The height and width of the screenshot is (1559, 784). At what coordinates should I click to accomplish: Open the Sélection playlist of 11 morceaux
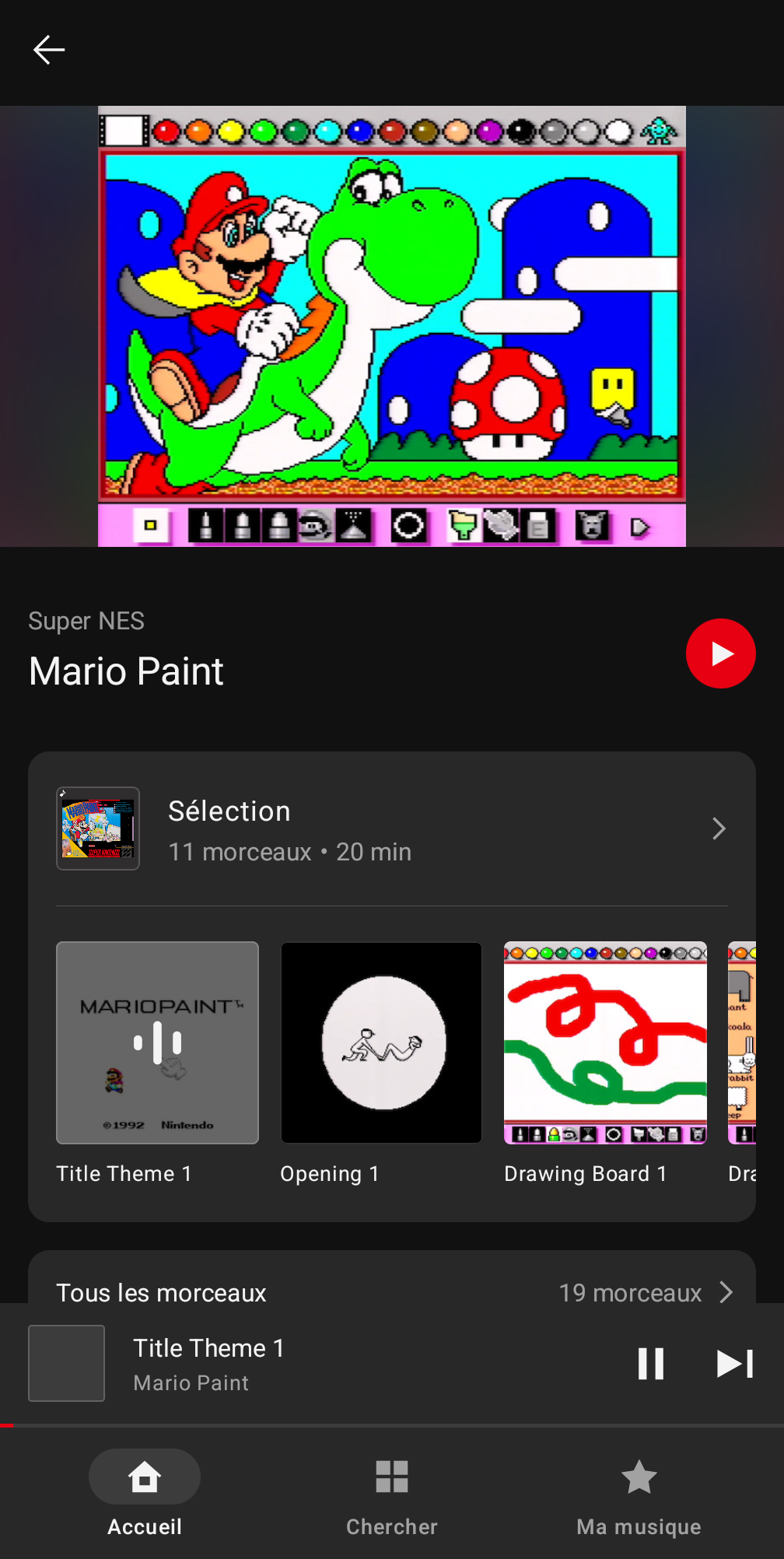pyautogui.click(x=392, y=829)
